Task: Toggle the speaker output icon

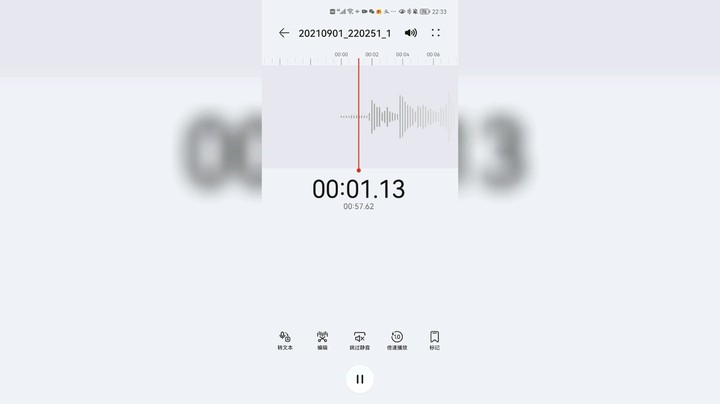Action: click(410, 33)
